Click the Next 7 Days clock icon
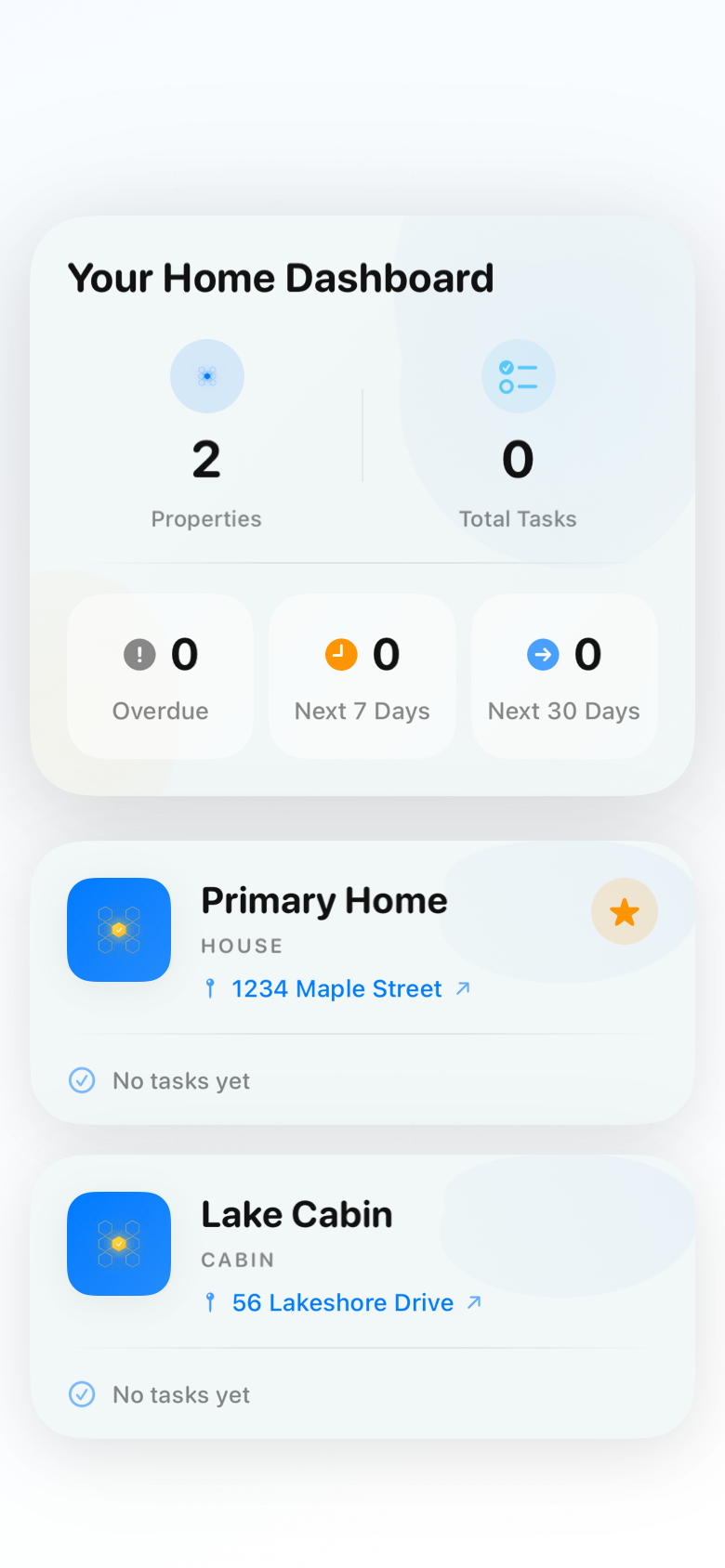 coord(341,654)
